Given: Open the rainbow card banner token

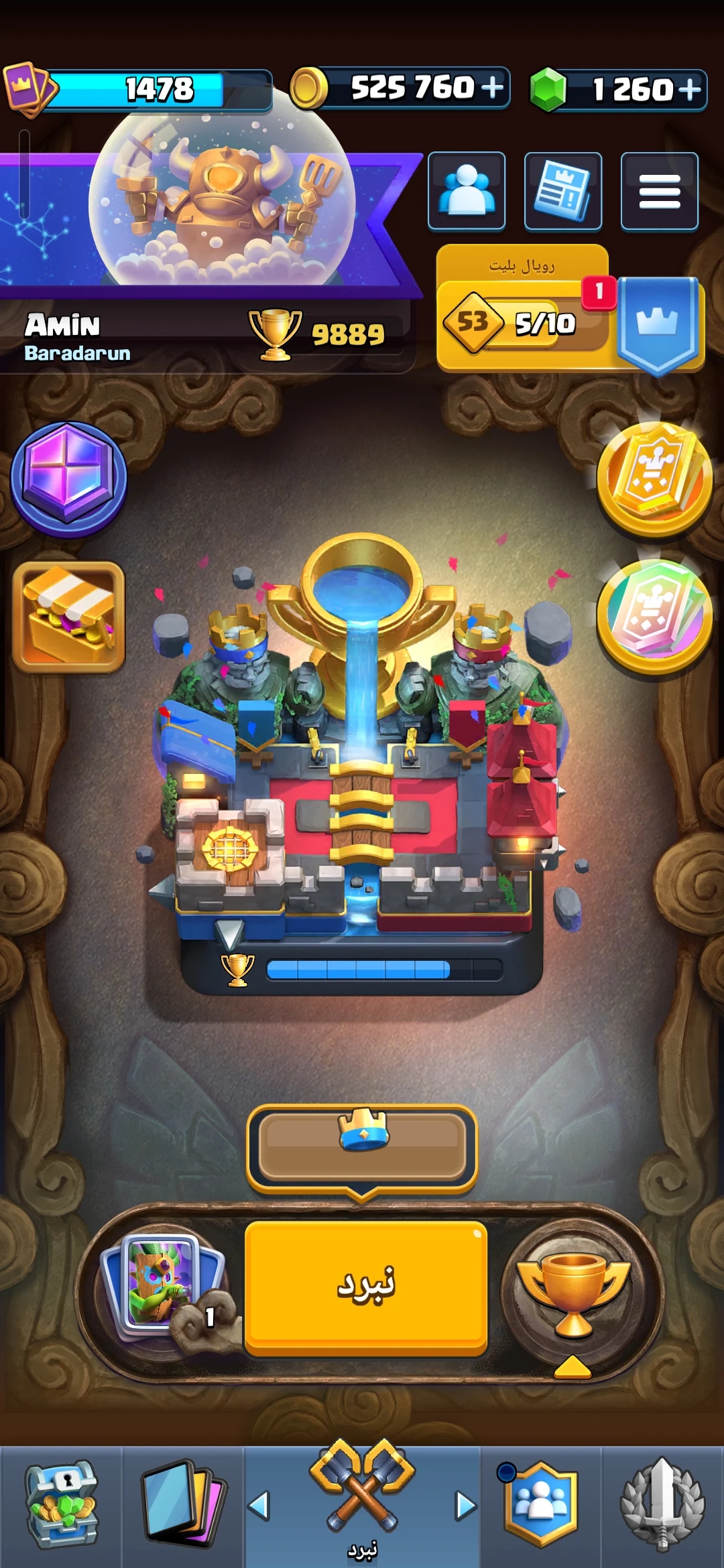Looking at the screenshot, I should 654,616.
